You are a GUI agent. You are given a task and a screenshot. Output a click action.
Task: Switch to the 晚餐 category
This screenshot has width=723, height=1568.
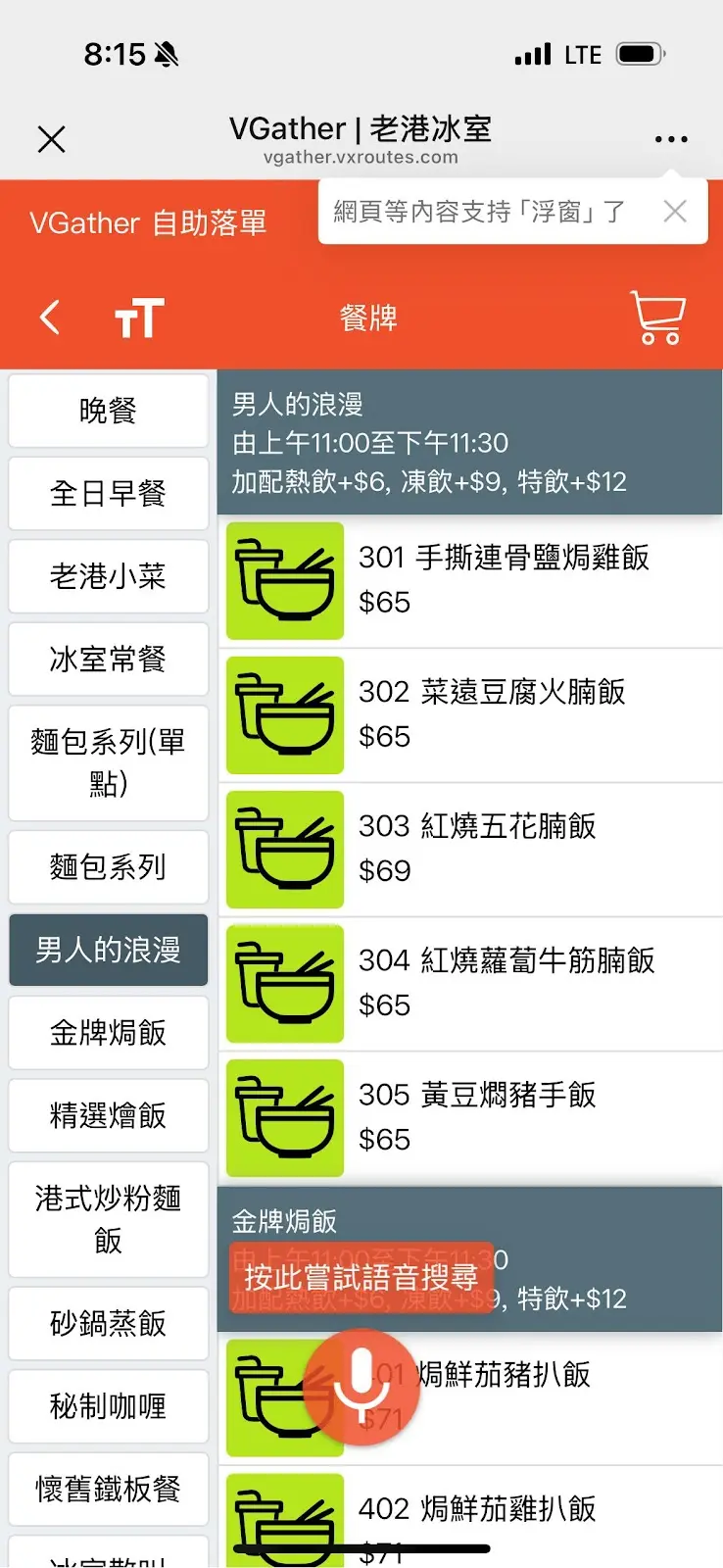pyautogui.click(x=109, y=411)
